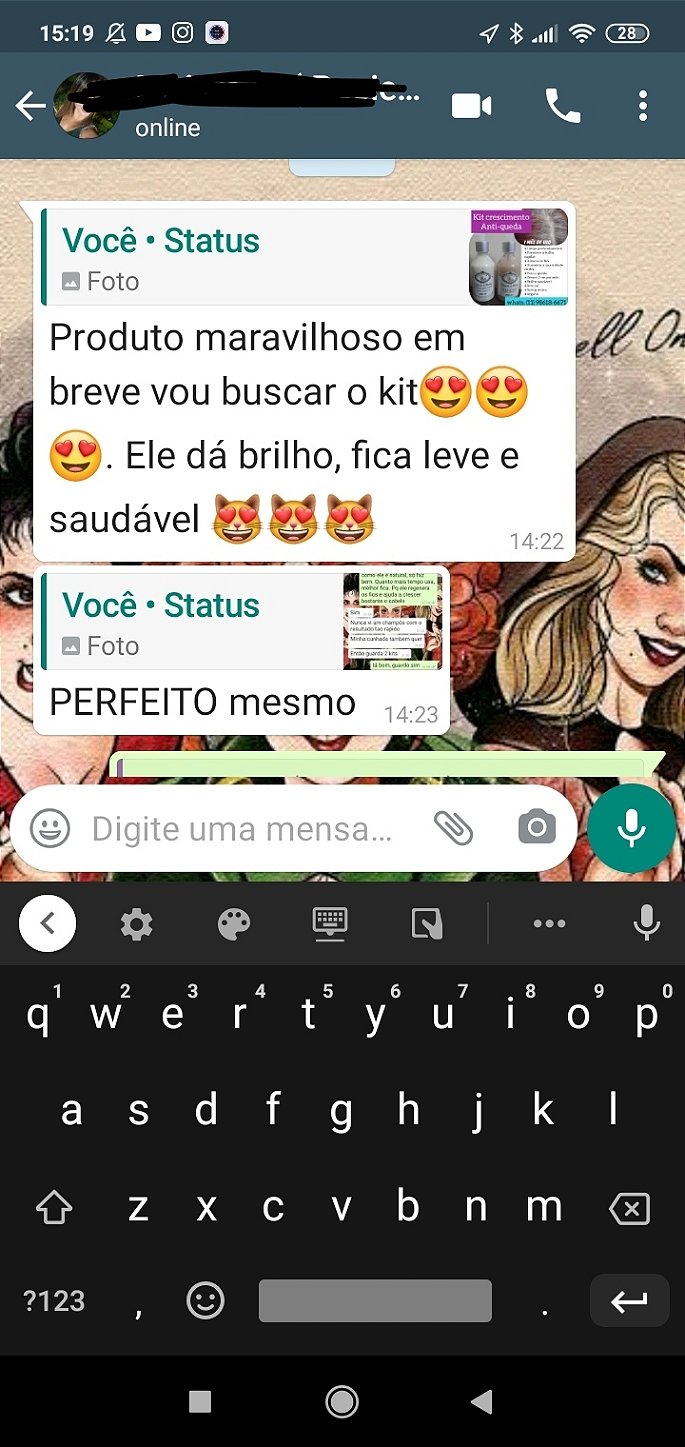Go back to the chat list
This screenshot has height=1447, width=685.
tap(30, 106)
